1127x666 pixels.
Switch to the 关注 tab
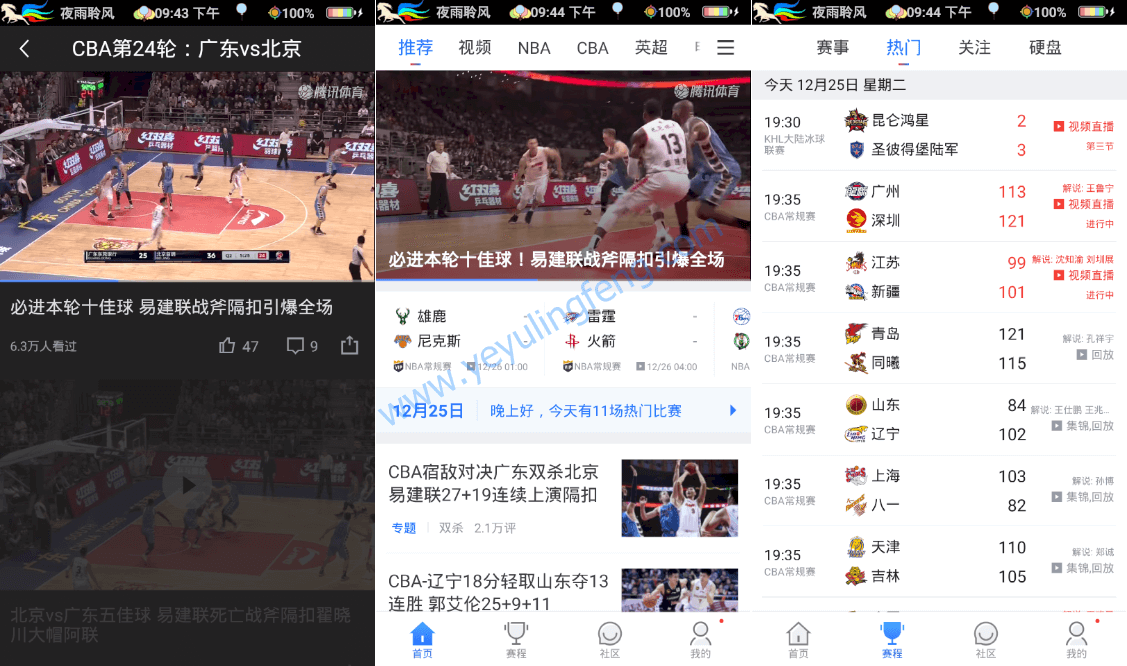tap(974, 48)
